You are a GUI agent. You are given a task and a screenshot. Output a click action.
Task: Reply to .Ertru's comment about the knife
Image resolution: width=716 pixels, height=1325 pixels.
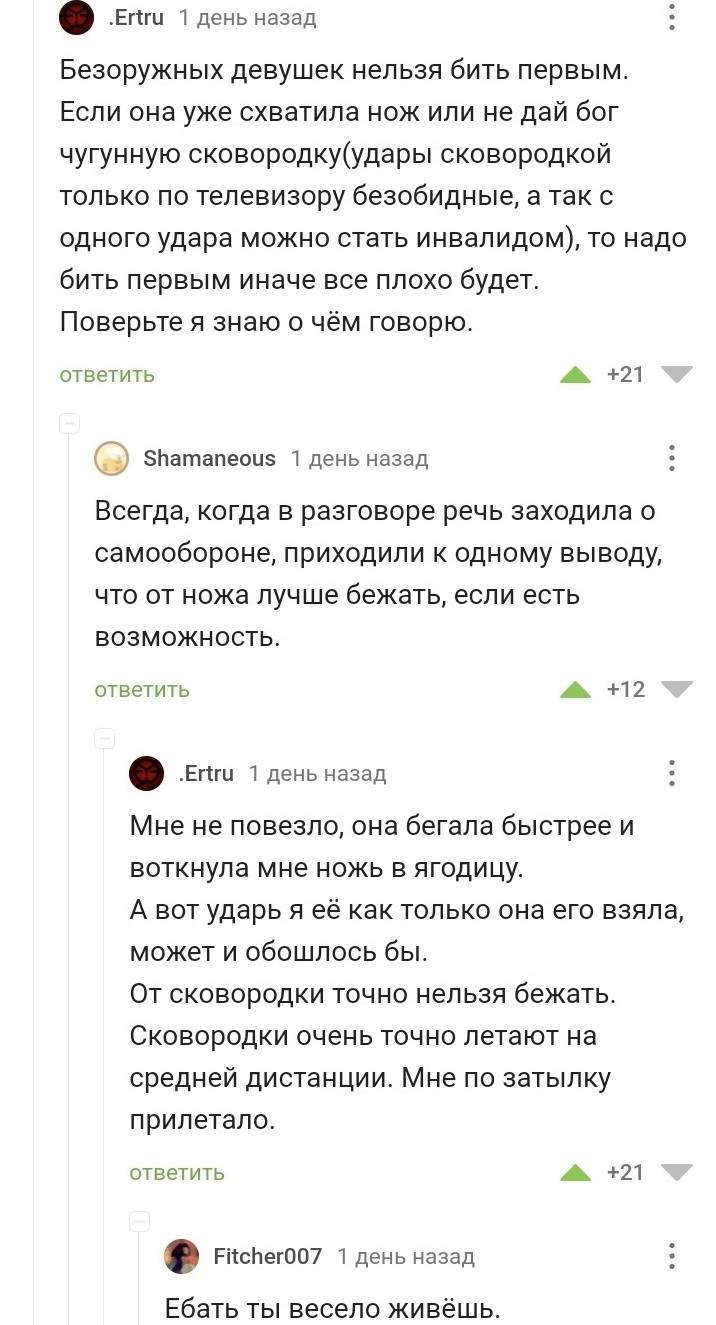coord(177,1173)
